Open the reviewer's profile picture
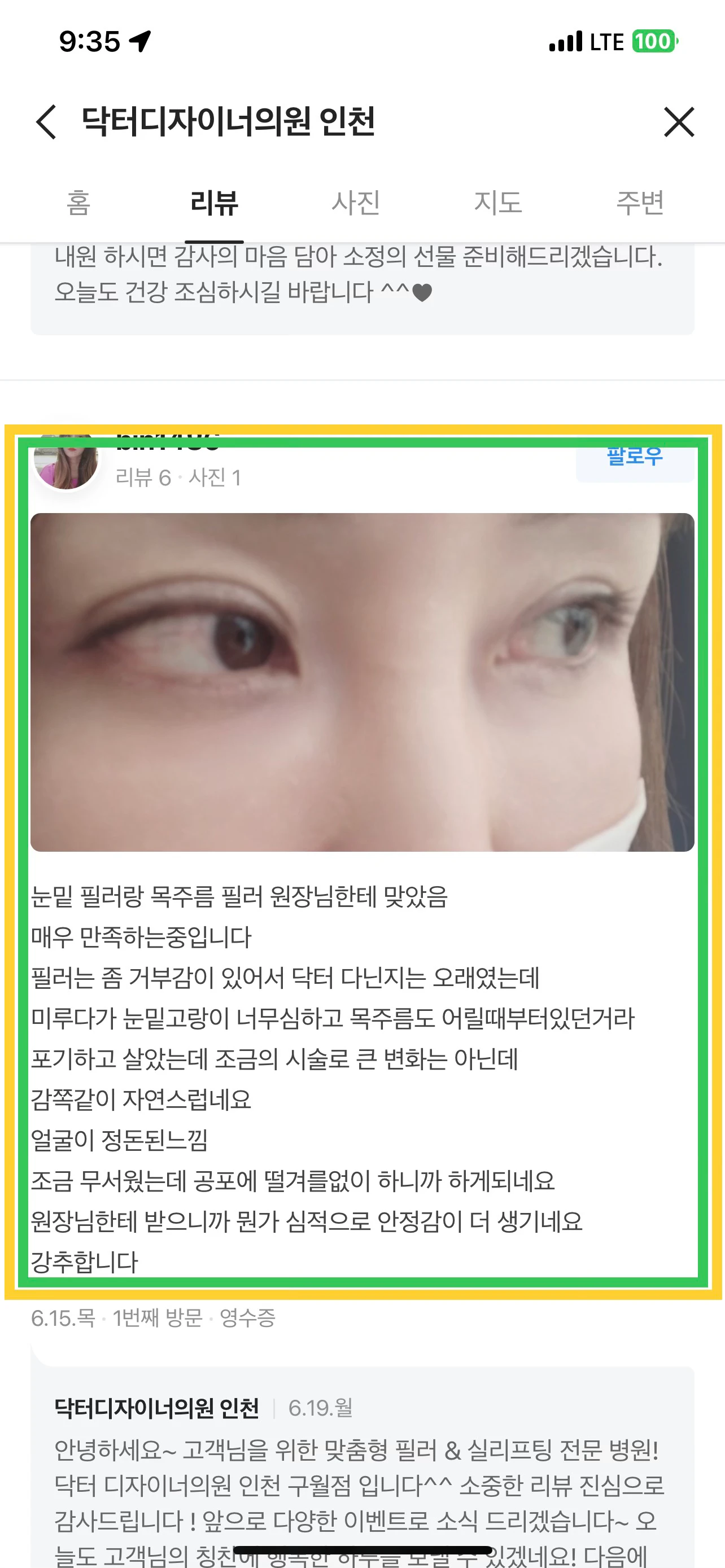Viewport: 725px width, 1568px height. tap(67, 466)
